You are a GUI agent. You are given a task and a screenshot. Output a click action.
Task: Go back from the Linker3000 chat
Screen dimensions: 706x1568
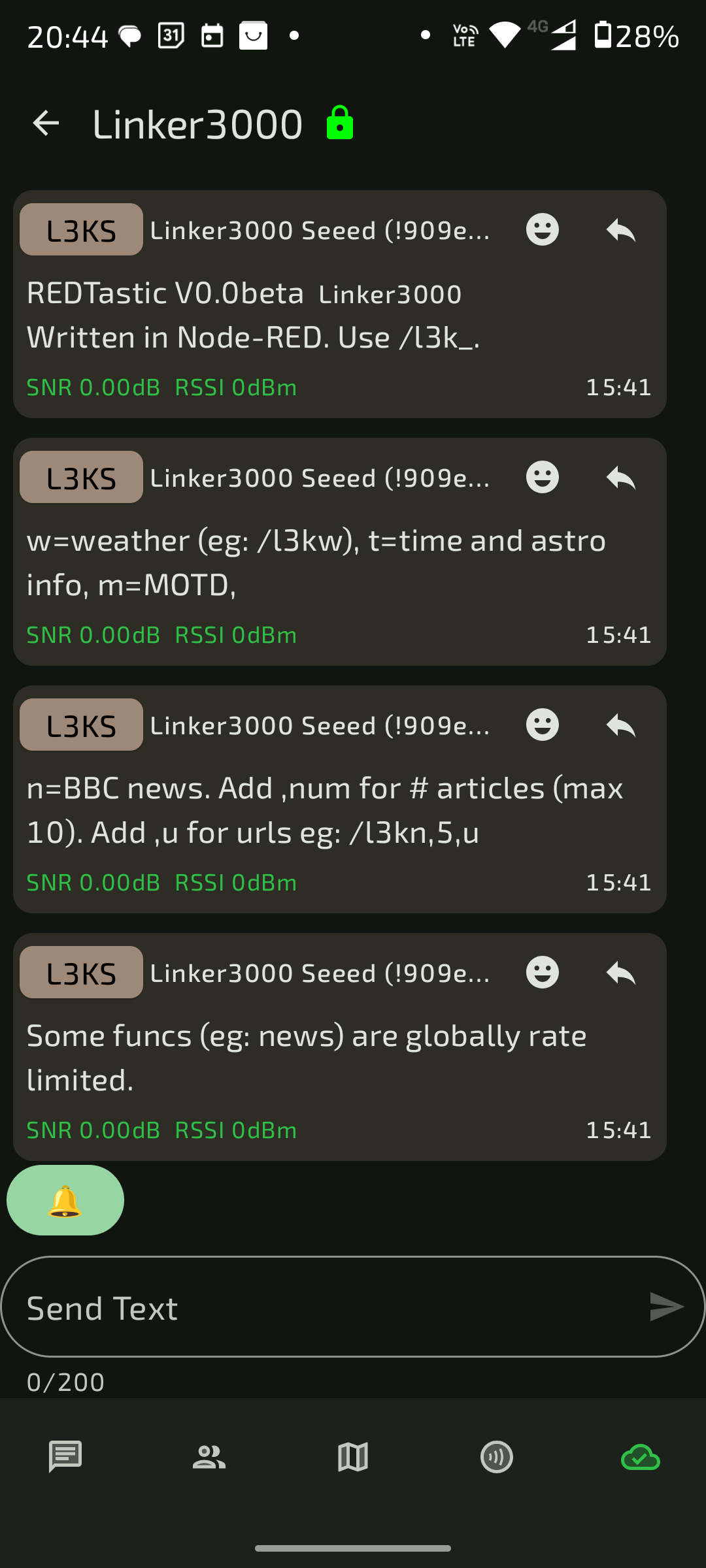click(x=46, y=123)
